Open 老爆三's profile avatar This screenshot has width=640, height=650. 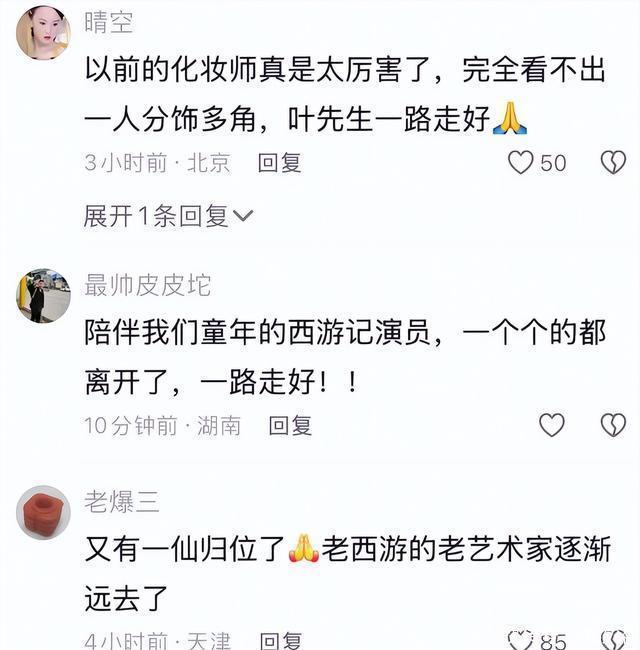[x=43, y=512]
